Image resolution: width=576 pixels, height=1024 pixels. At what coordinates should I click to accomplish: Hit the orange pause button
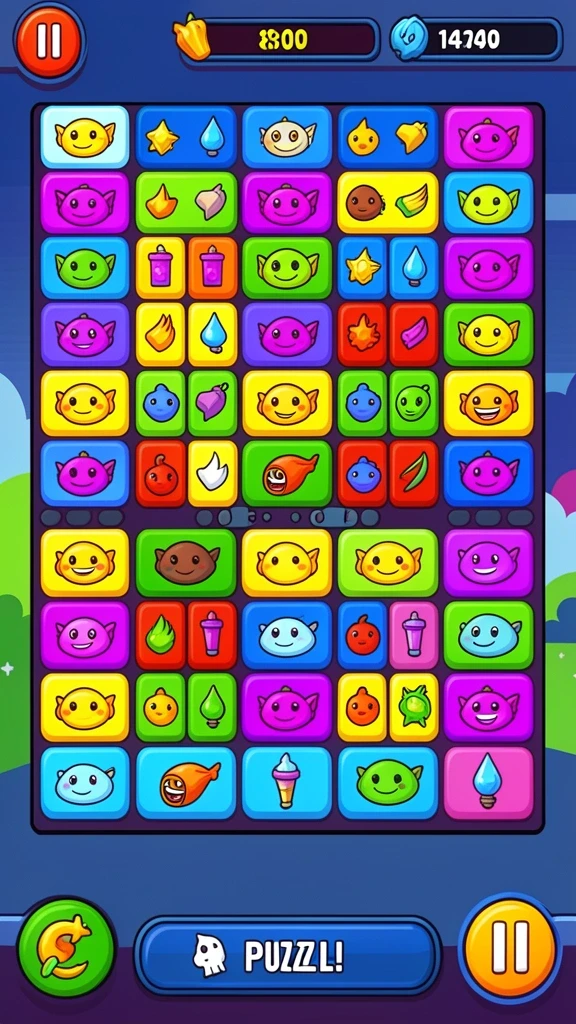510,947
